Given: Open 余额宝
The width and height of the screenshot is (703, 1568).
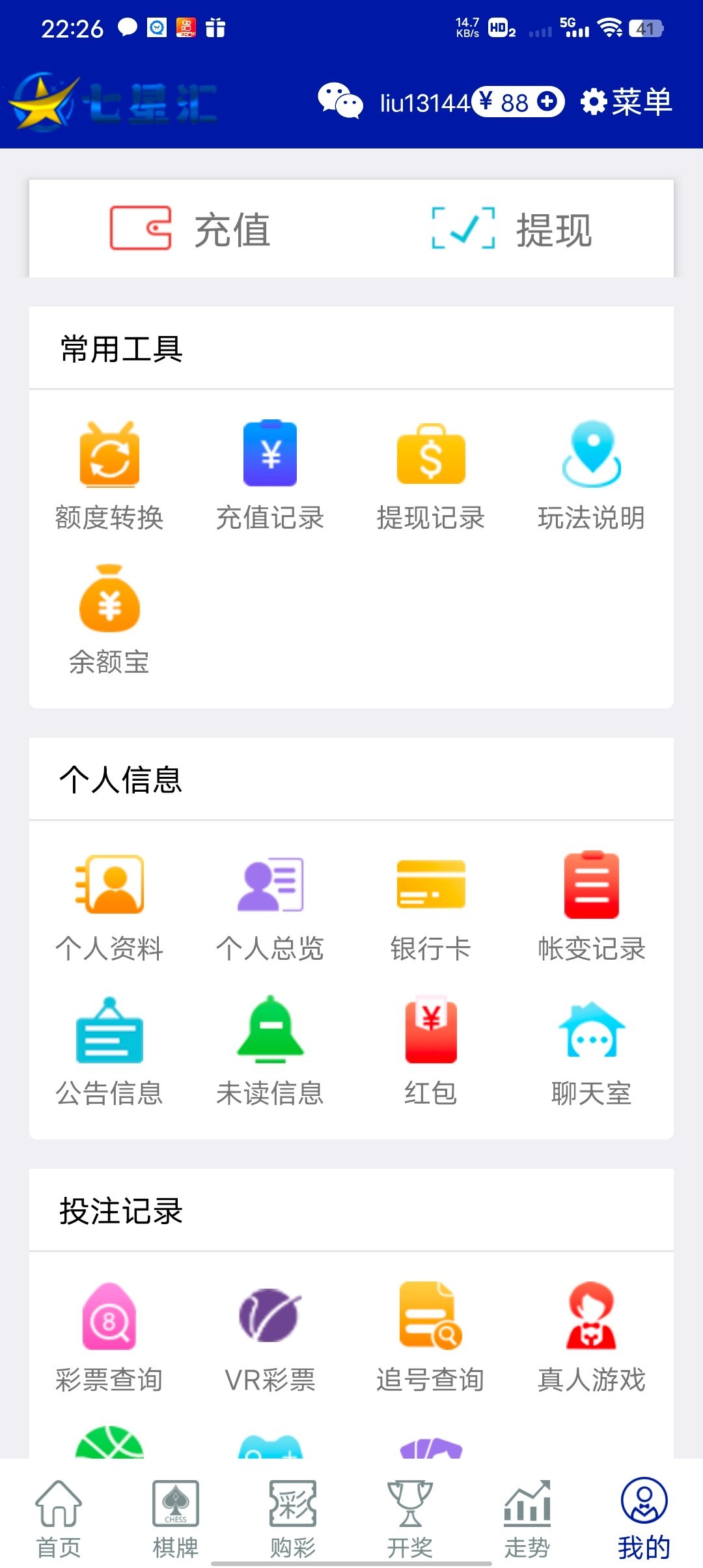Looking at the screenshot, I should [x=109, y=619].
